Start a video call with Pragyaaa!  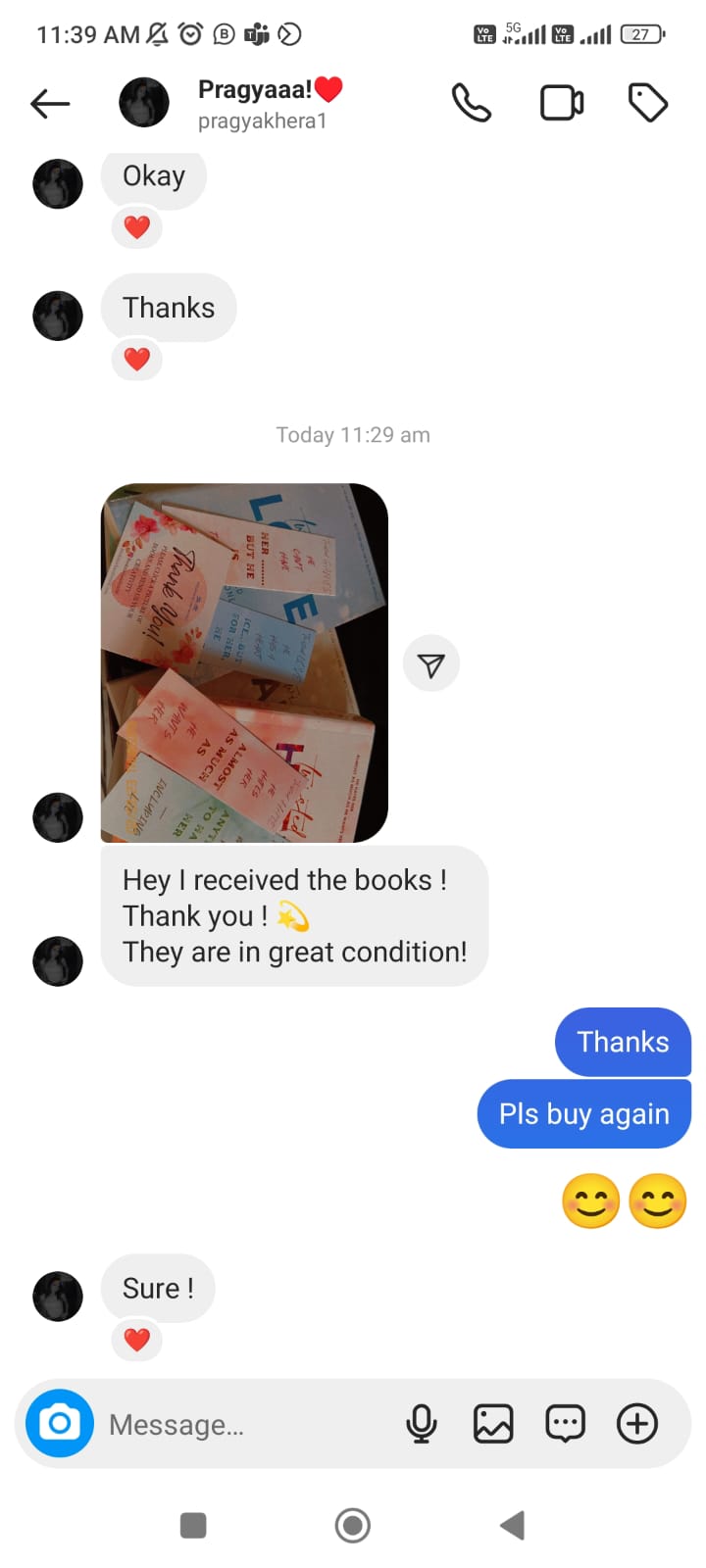(562, 103)
